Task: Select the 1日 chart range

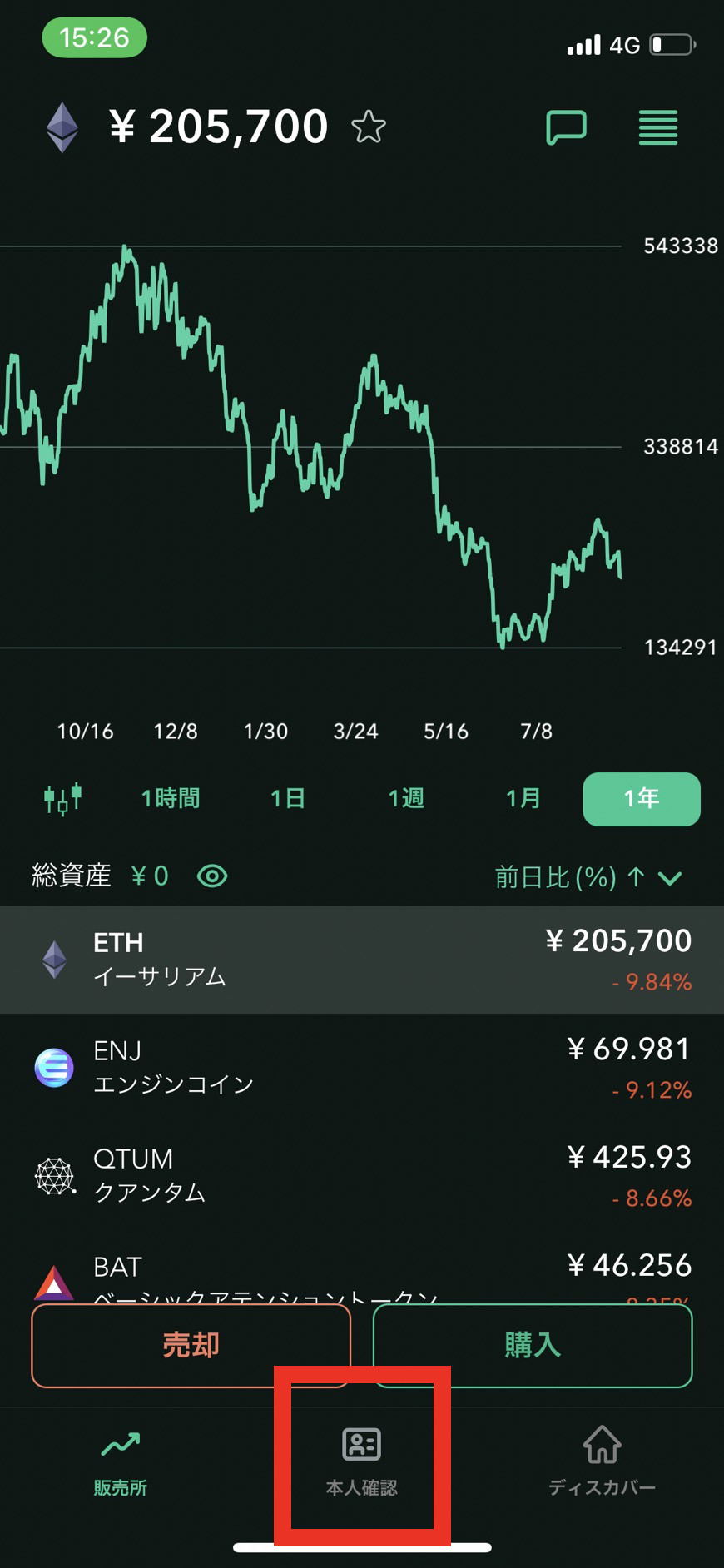Action: click(x=288, y=799)
